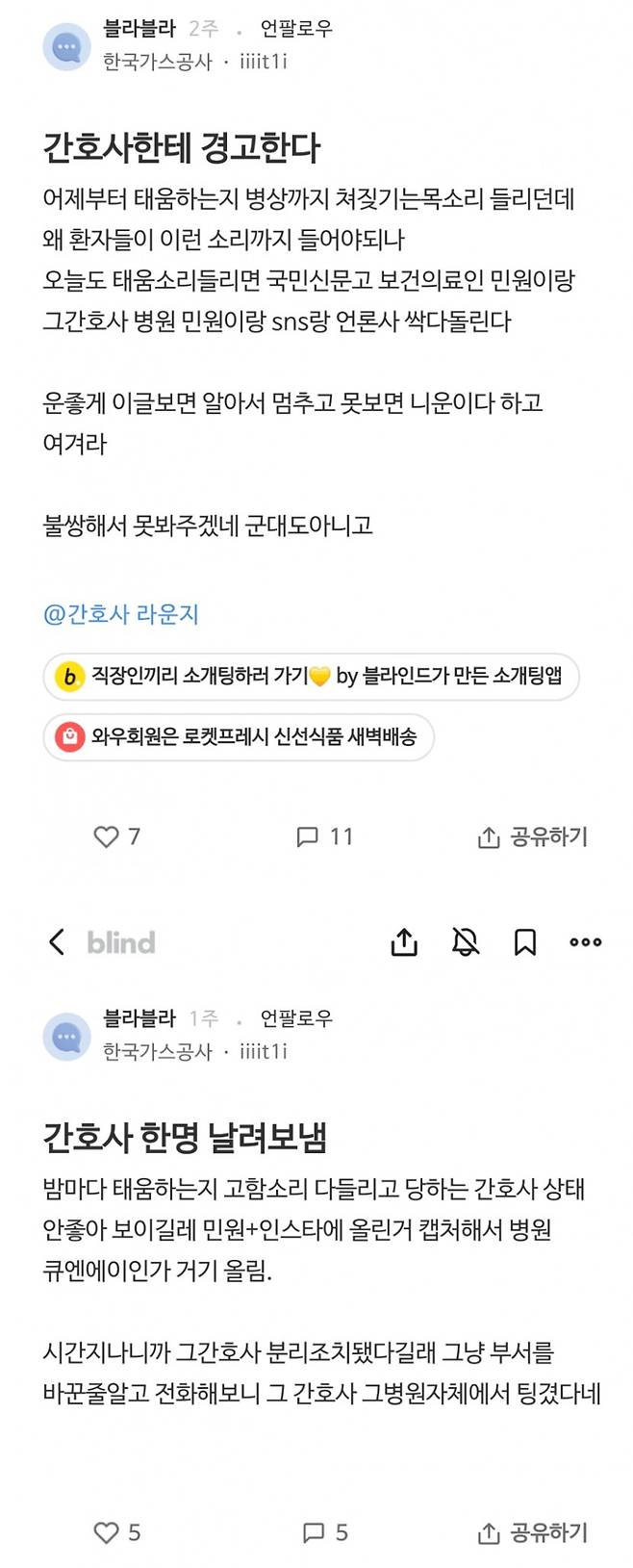Image resolution: width=633 pixels, height=1568 pixels.
Task: Open the share icon in the top bar
Action: [404, 942]
